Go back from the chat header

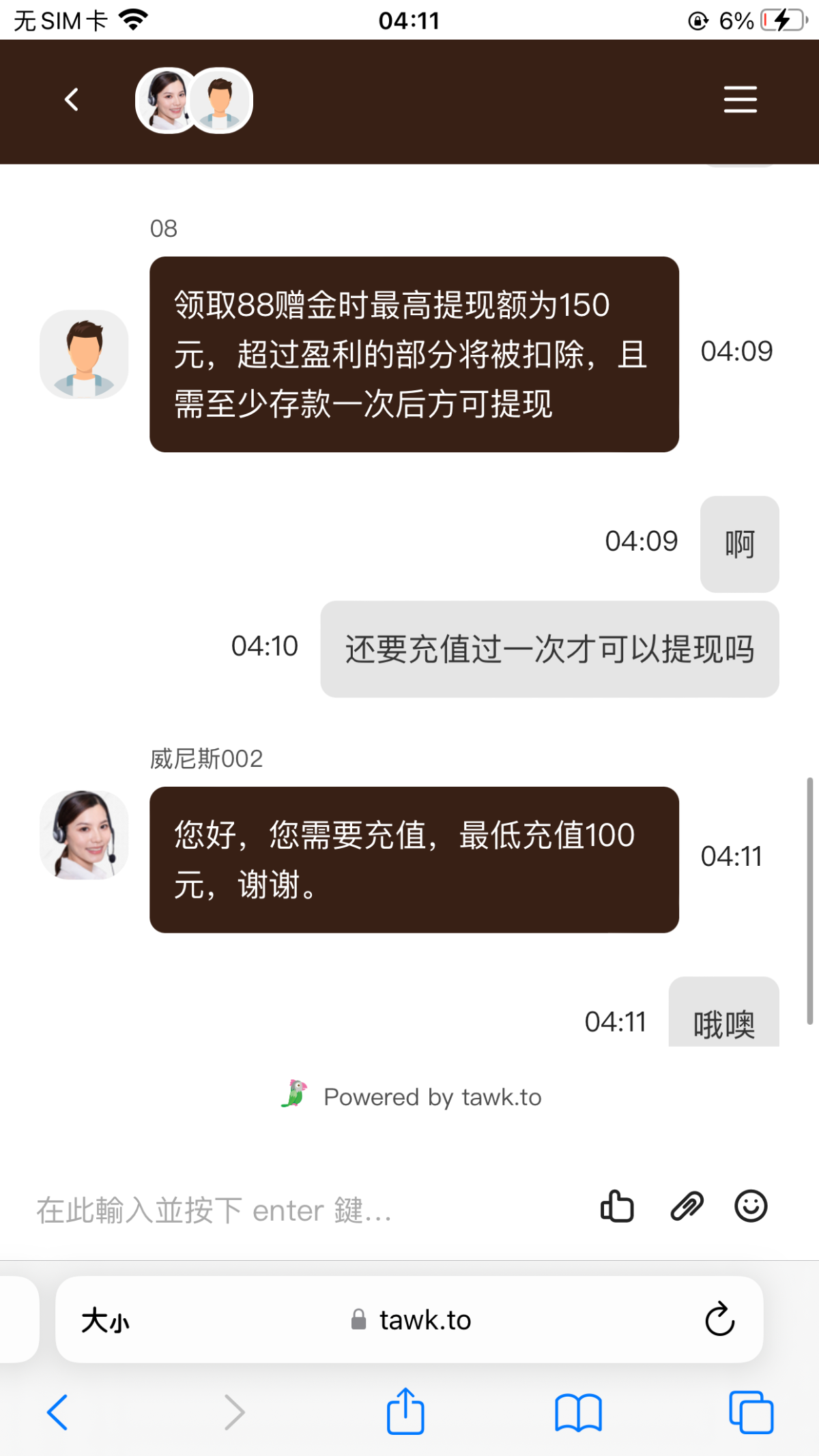click(72, 100)
